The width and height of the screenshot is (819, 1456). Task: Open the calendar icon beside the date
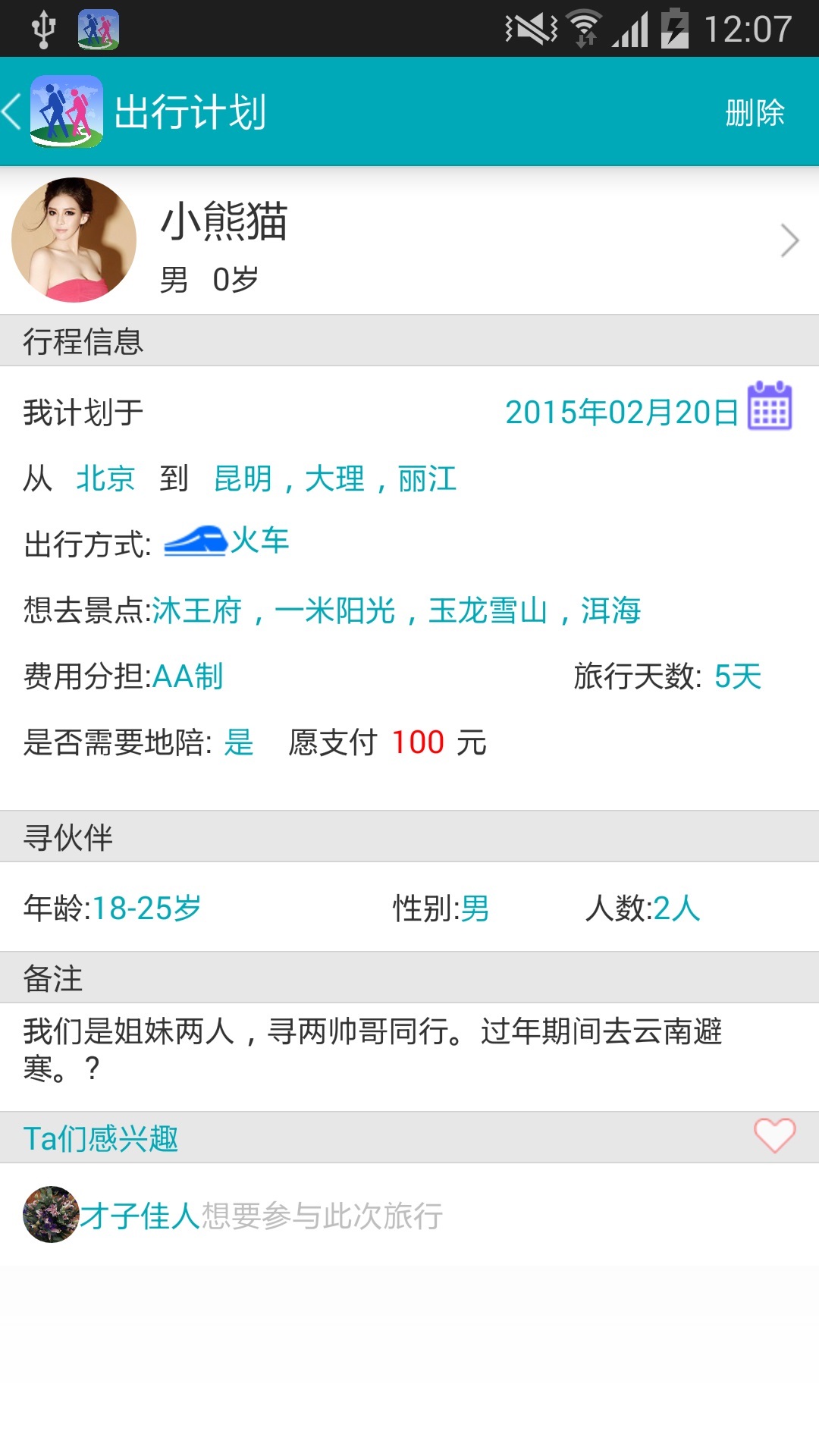(x=770, y=406)
